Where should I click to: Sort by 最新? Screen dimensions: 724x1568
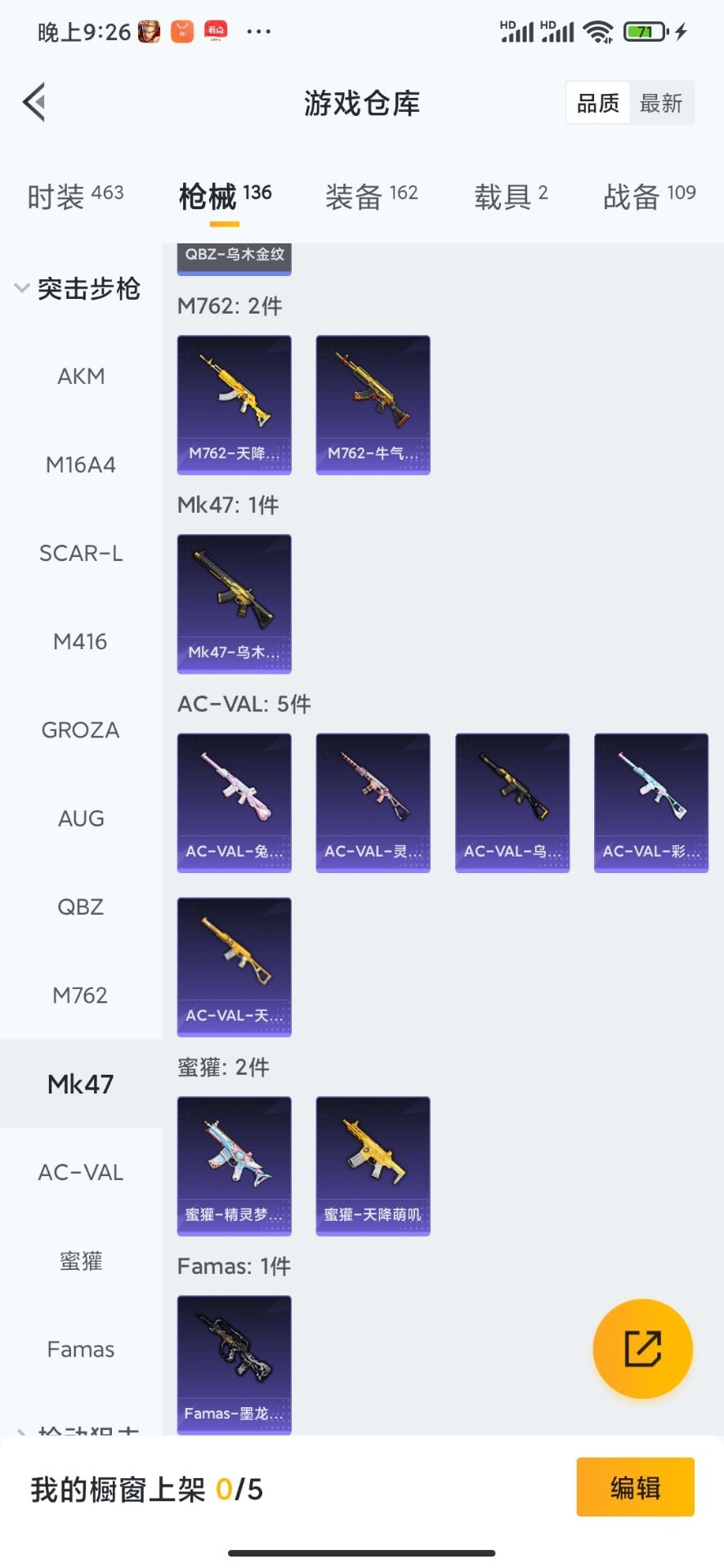(x=661, y=103)
